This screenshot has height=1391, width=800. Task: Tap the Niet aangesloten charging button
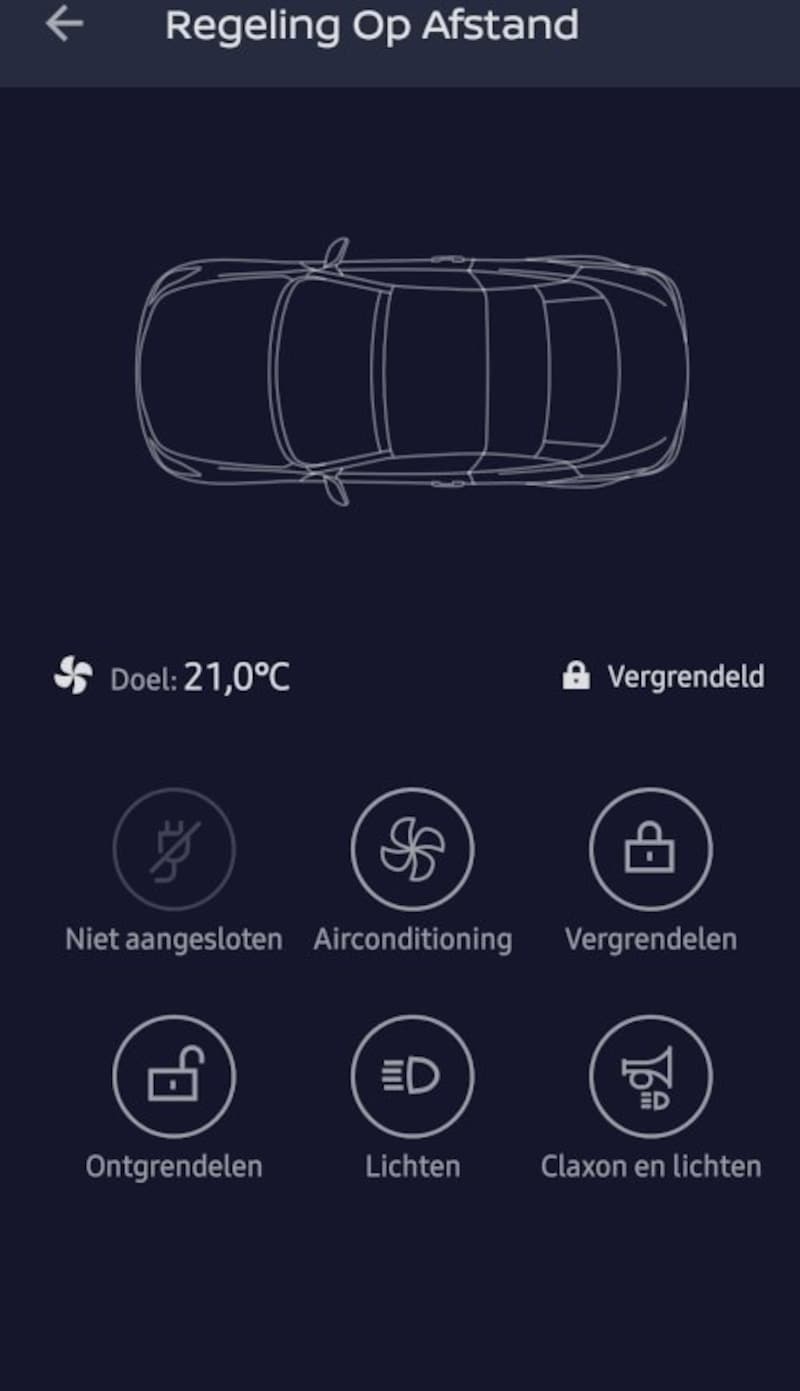click(x=174, y=849)
